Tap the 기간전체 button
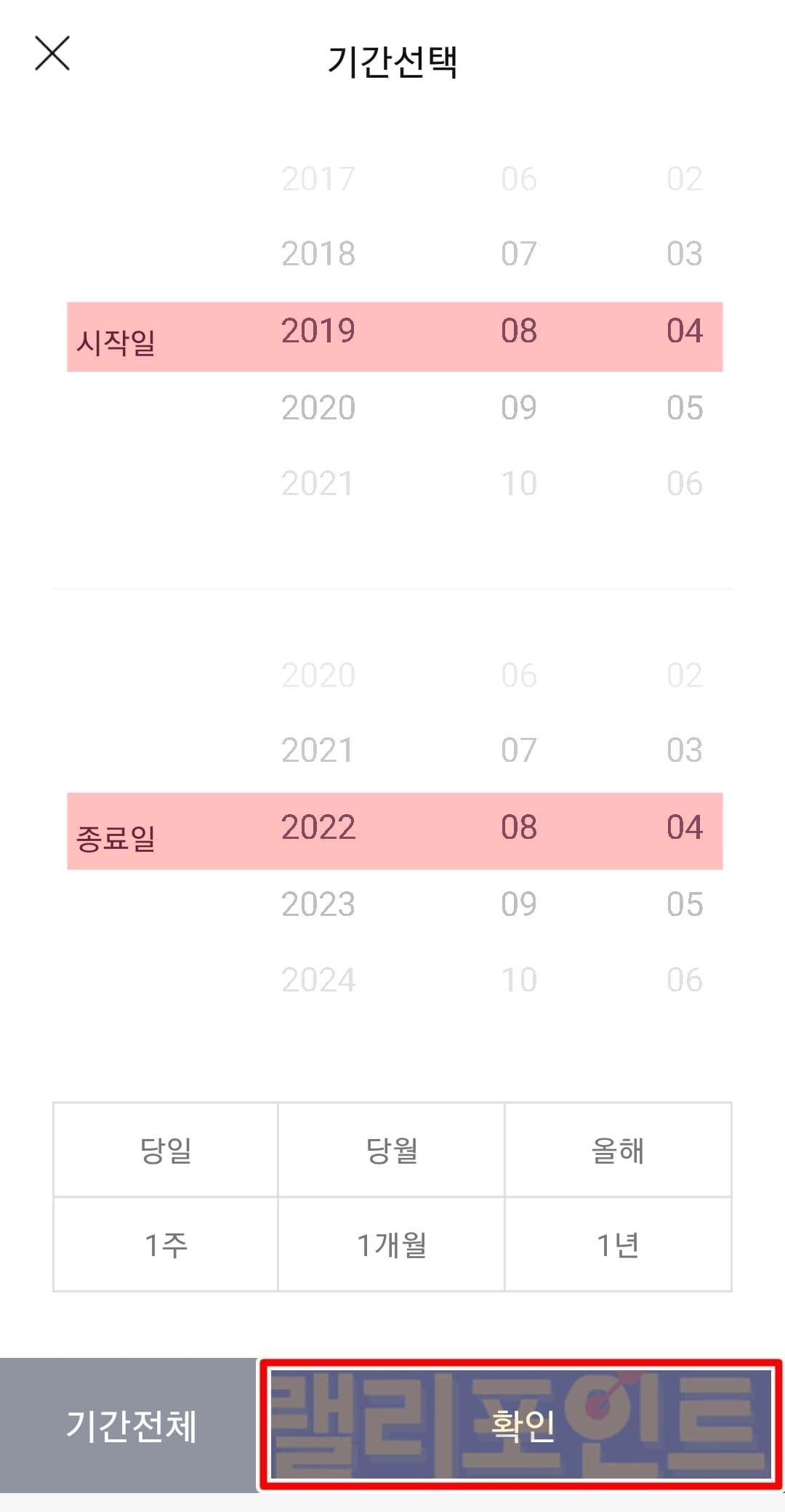Image resolution: width=785 pixels, height=1512 pixels. (129, 1425)
